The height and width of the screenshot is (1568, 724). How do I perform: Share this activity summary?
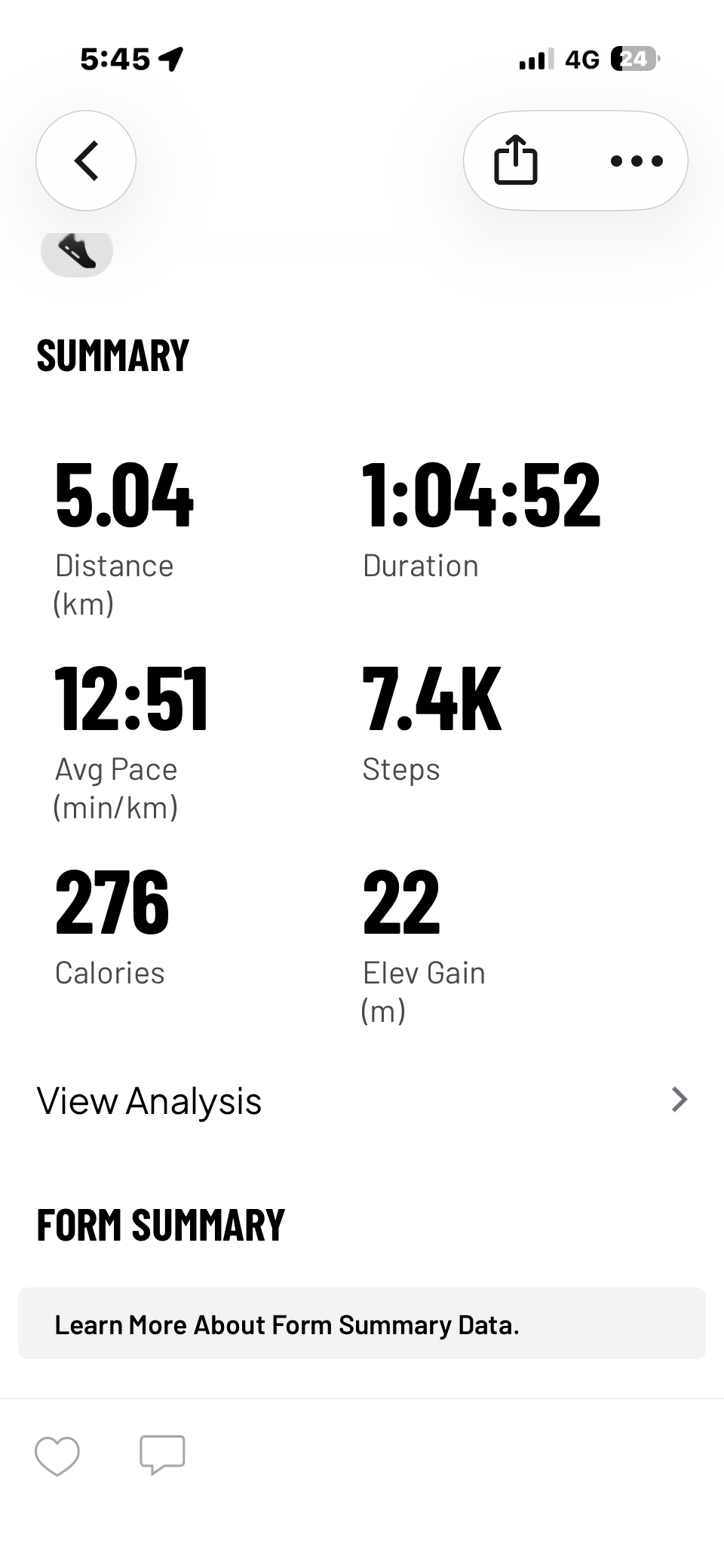coord(516,160)
